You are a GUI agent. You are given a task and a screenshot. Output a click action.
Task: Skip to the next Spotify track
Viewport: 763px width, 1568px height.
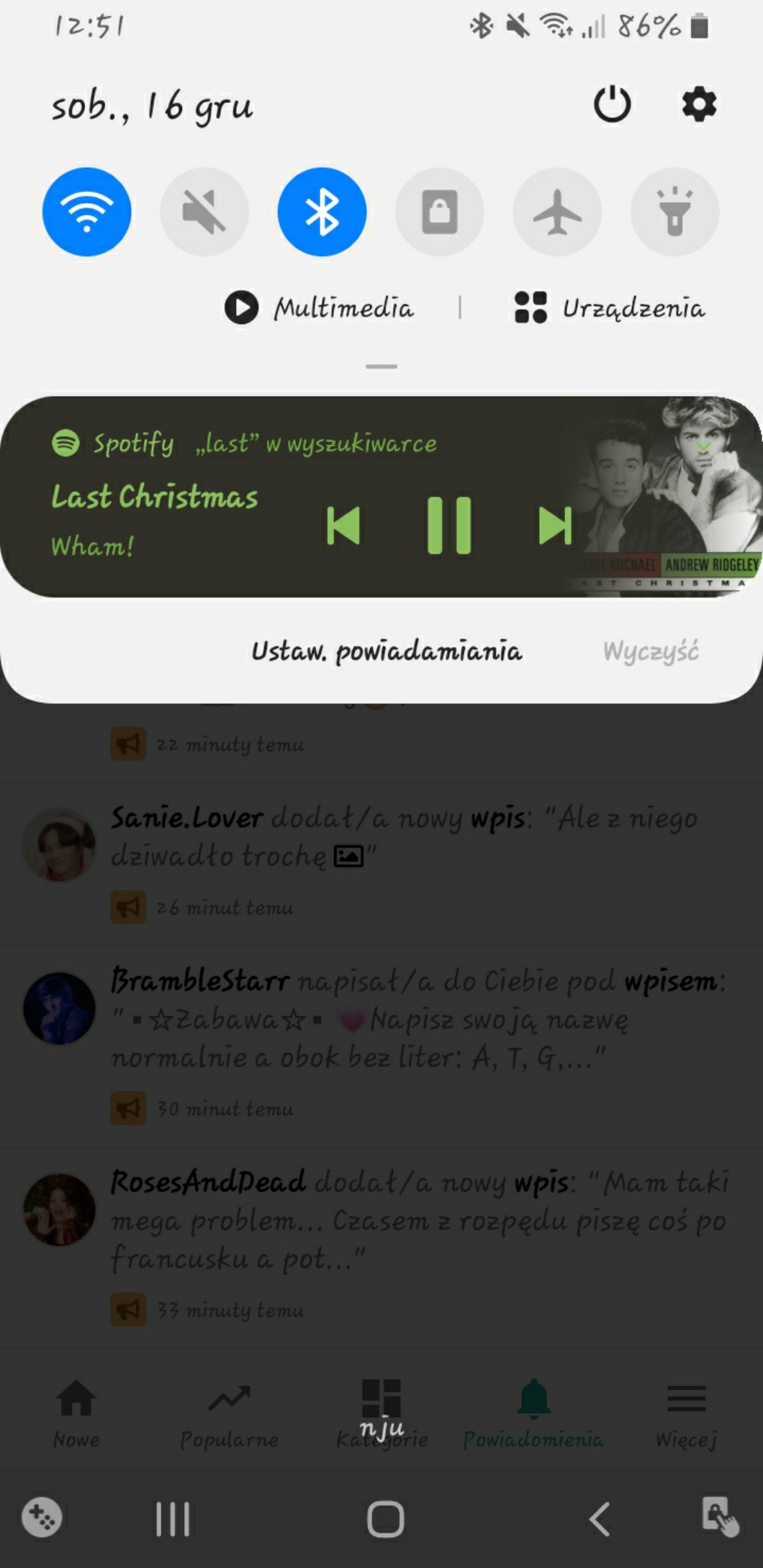coord(555,526)
